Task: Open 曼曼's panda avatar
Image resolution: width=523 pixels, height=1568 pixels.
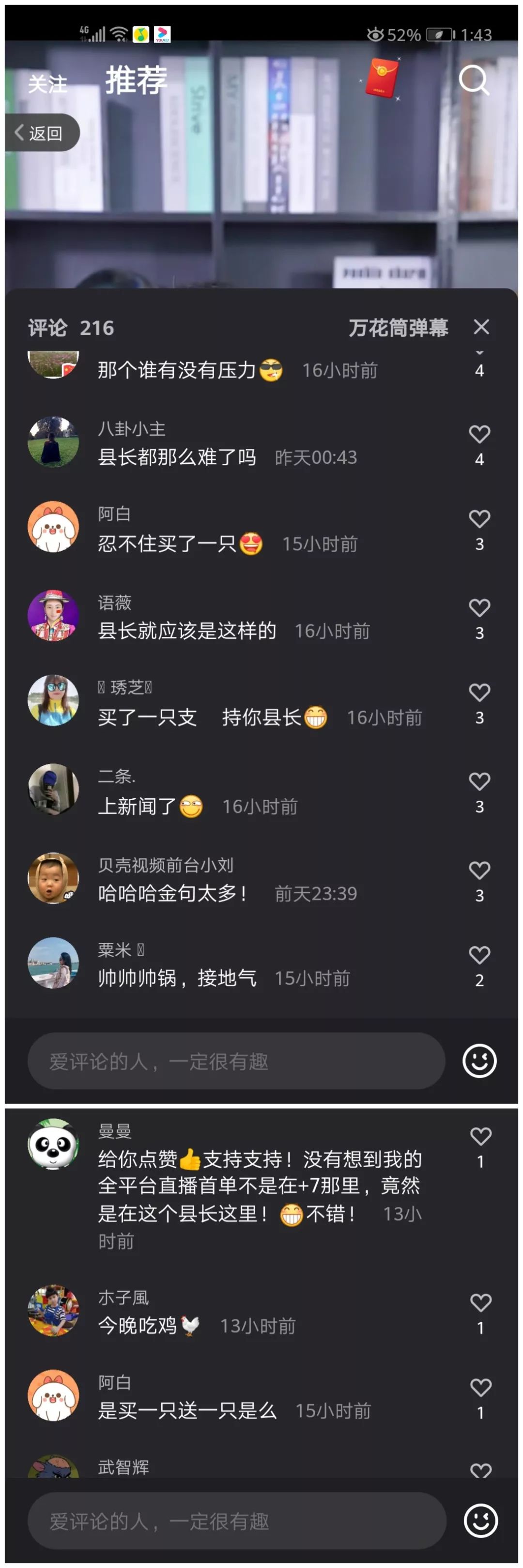Action: [x=54, y=1144]
